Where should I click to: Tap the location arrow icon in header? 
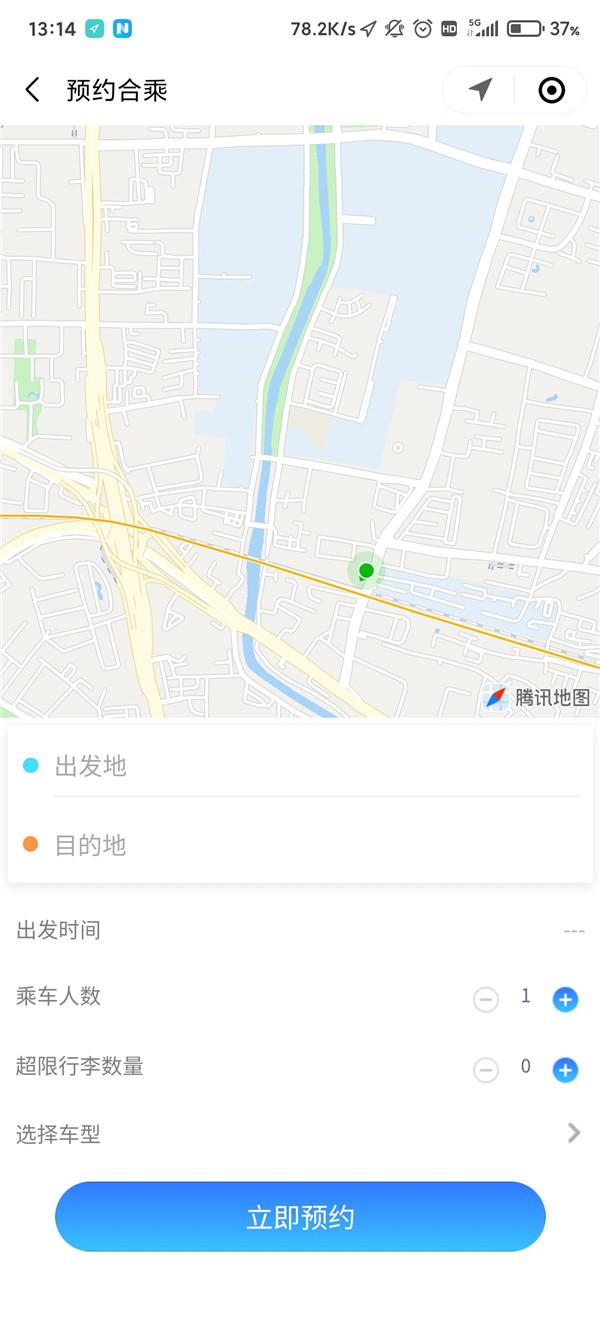[481, 90]
